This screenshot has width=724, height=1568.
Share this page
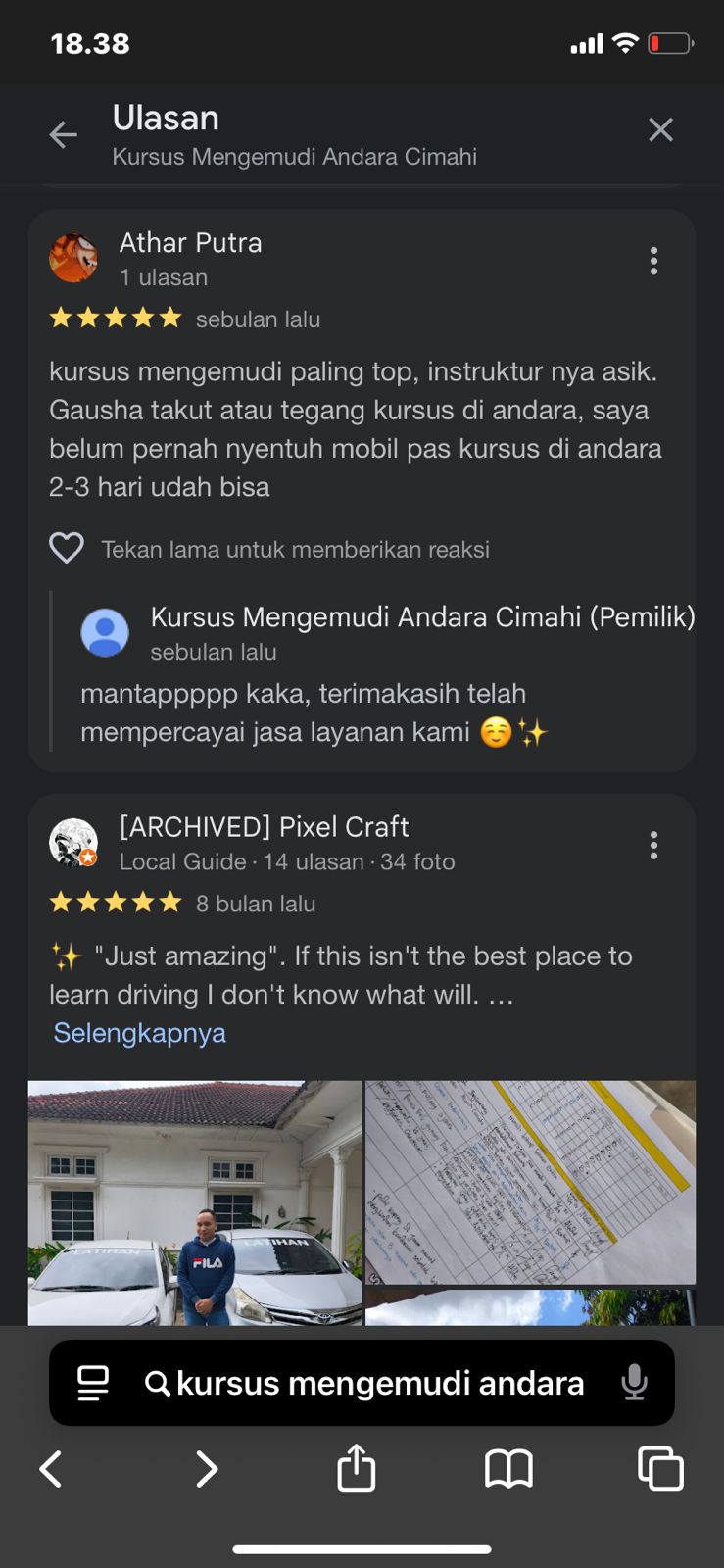pos(356,1467)
